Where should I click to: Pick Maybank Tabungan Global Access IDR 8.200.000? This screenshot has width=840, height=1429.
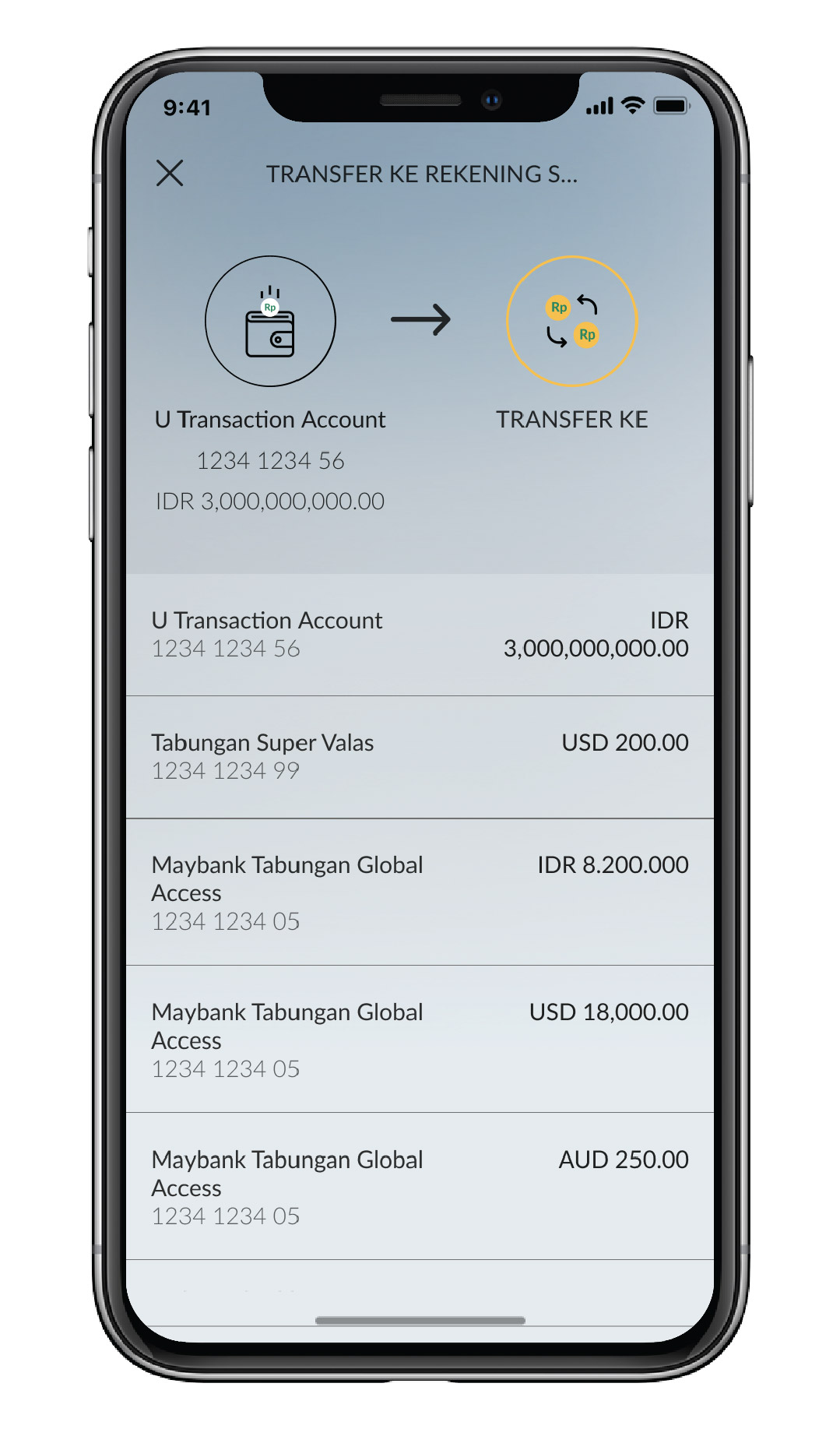pos(420,892)
